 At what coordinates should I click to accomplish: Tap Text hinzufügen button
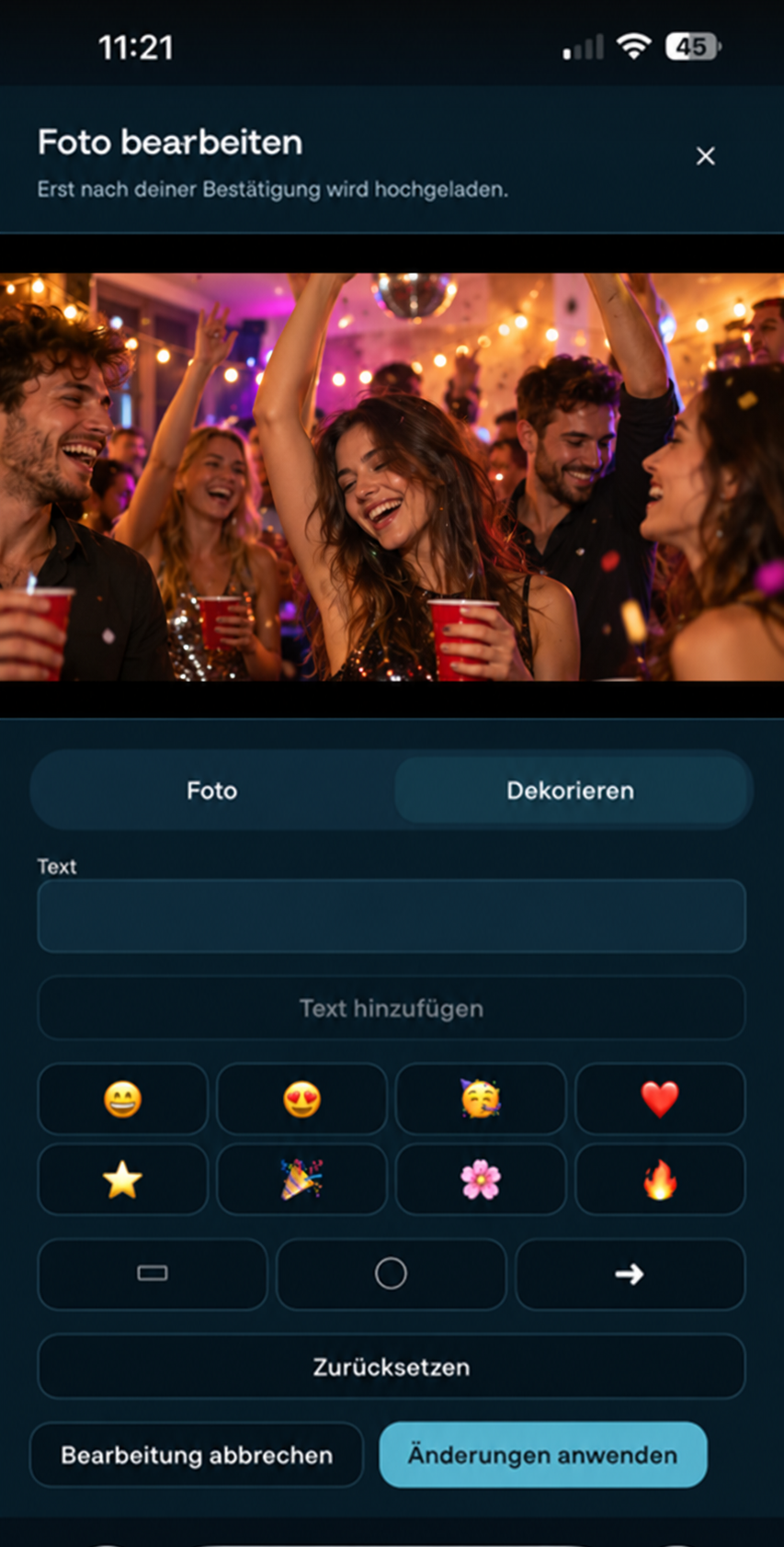(x=392, y=1008)
